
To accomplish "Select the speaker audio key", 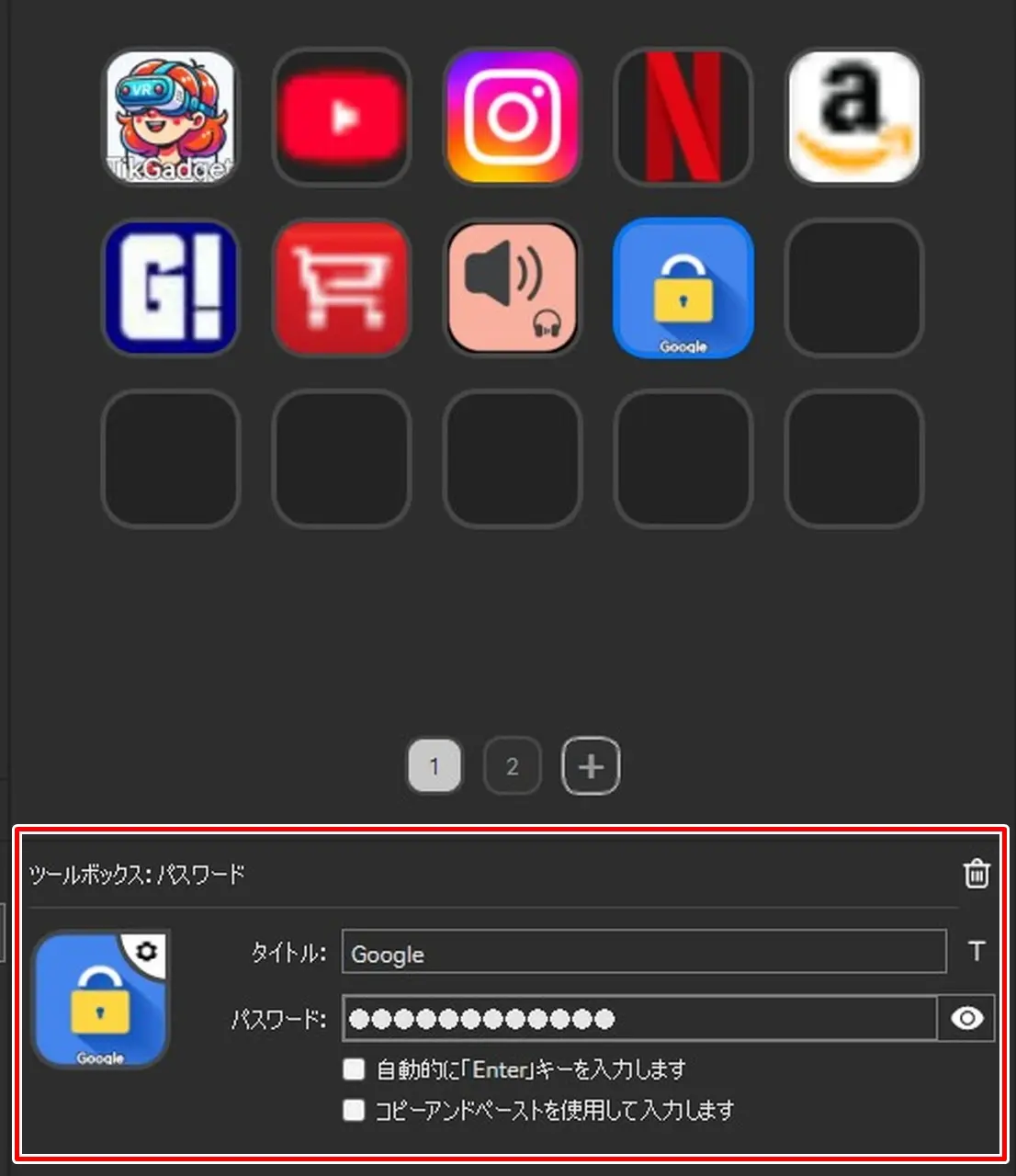I will [513, 288].
